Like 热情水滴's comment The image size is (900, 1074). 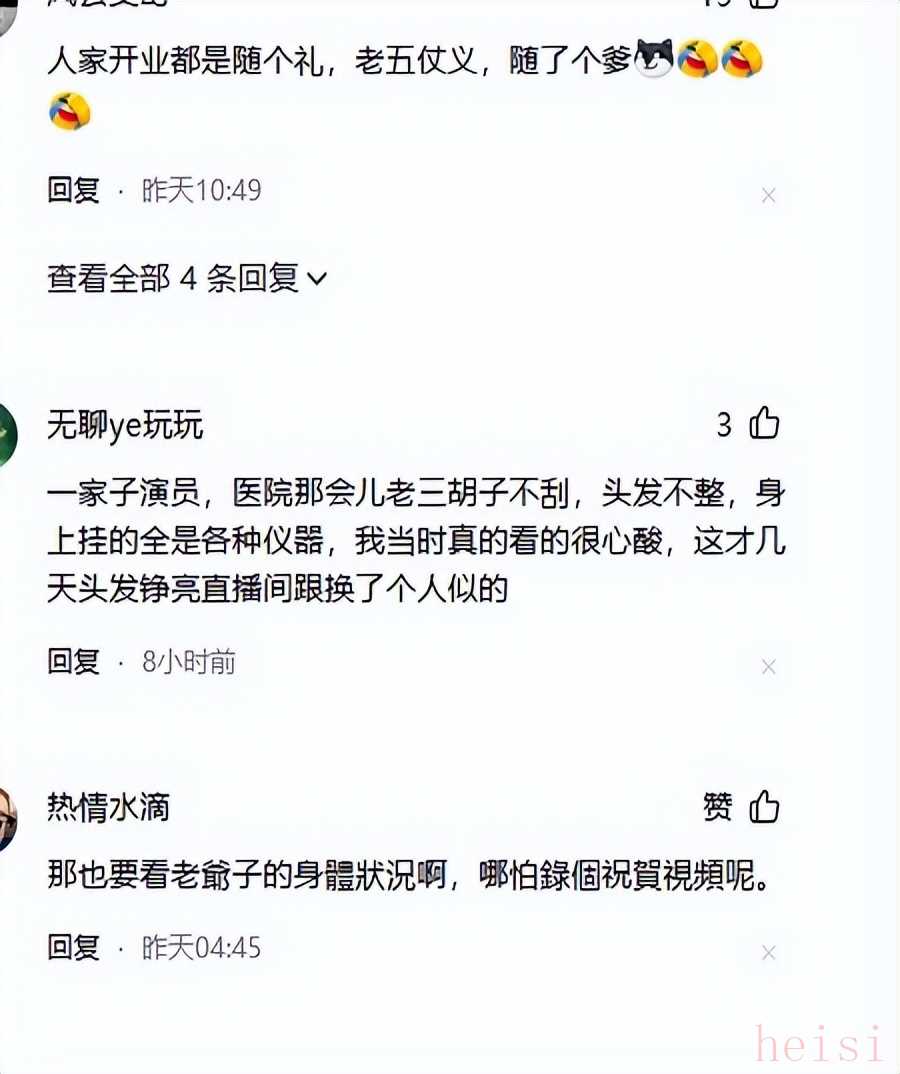pos(764,806)
